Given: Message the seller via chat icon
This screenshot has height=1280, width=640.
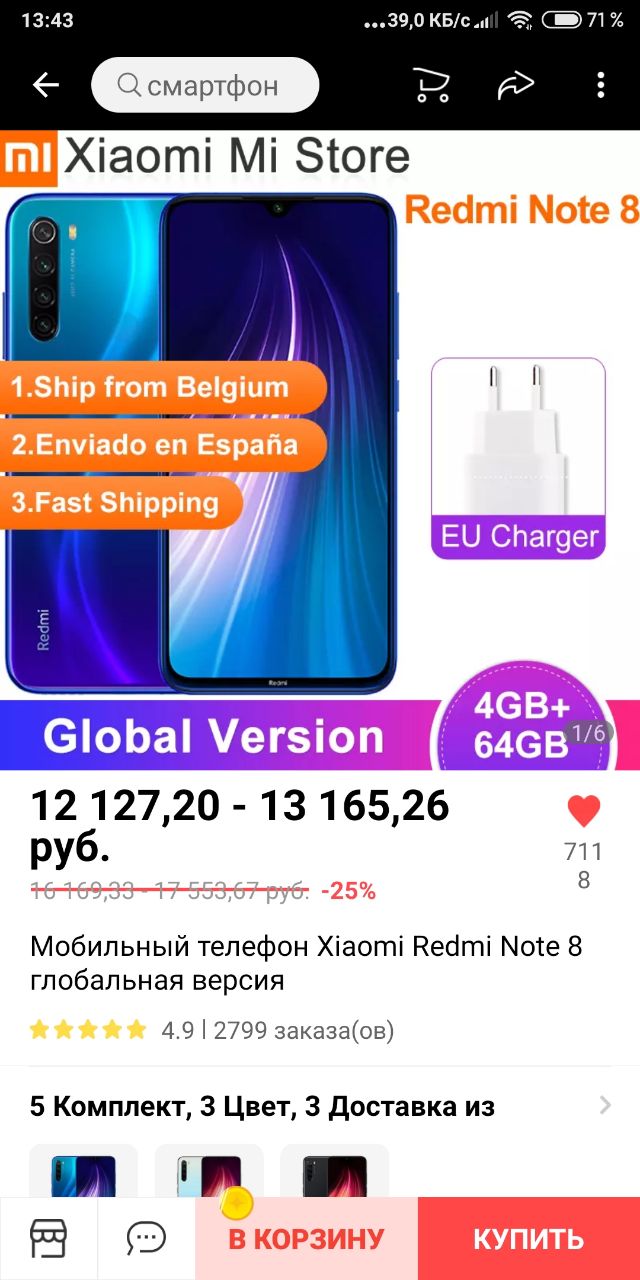Looking at the screenshot, I should pyautogui.click(x=146, y=1239).
